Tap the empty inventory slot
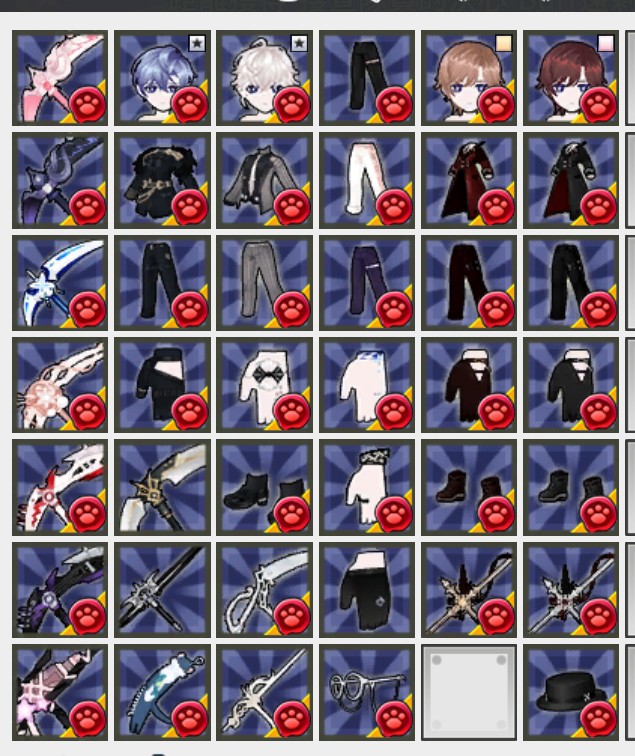 coord(469,692)
